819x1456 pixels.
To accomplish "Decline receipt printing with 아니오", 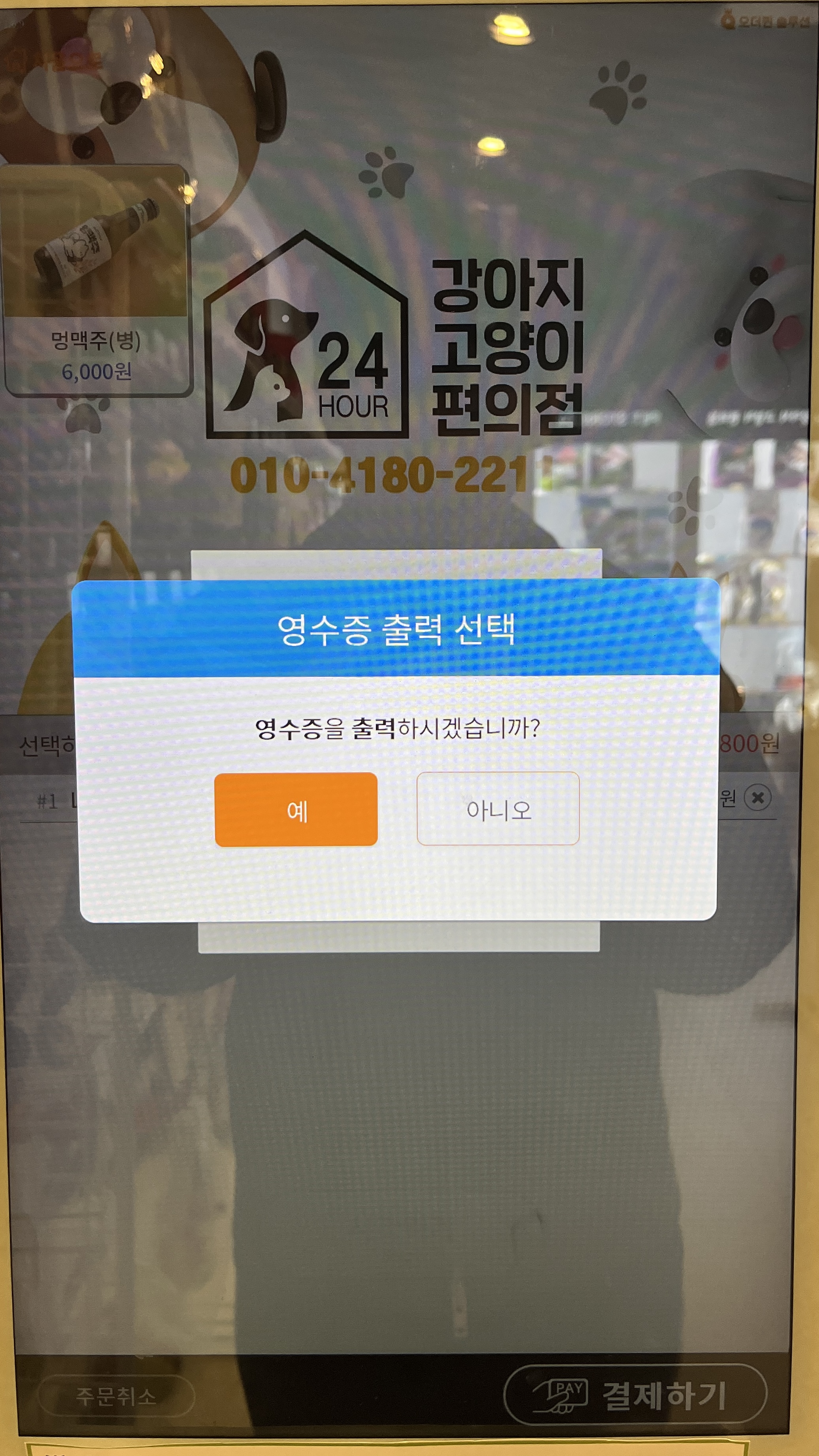I will pos(498,808).
